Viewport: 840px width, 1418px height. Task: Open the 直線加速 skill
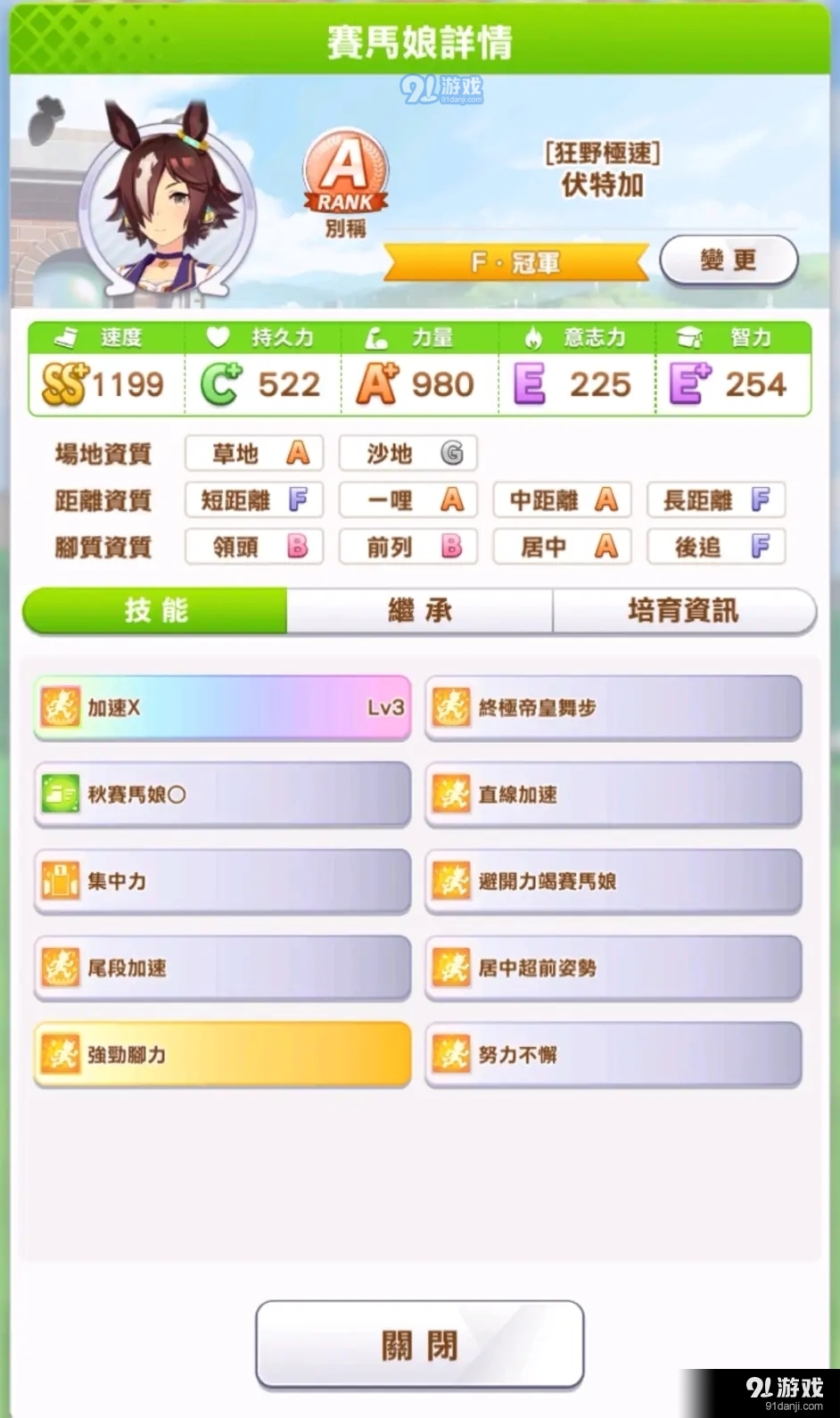(614, 795)
